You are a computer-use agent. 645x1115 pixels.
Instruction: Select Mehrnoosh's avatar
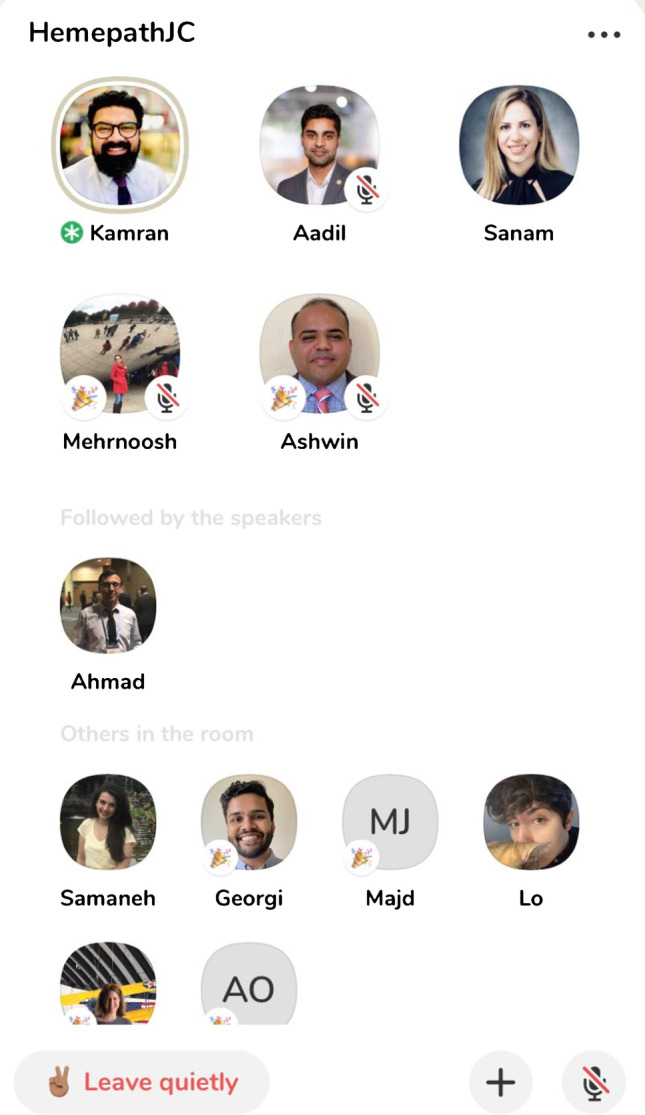[x=120, y=354]
